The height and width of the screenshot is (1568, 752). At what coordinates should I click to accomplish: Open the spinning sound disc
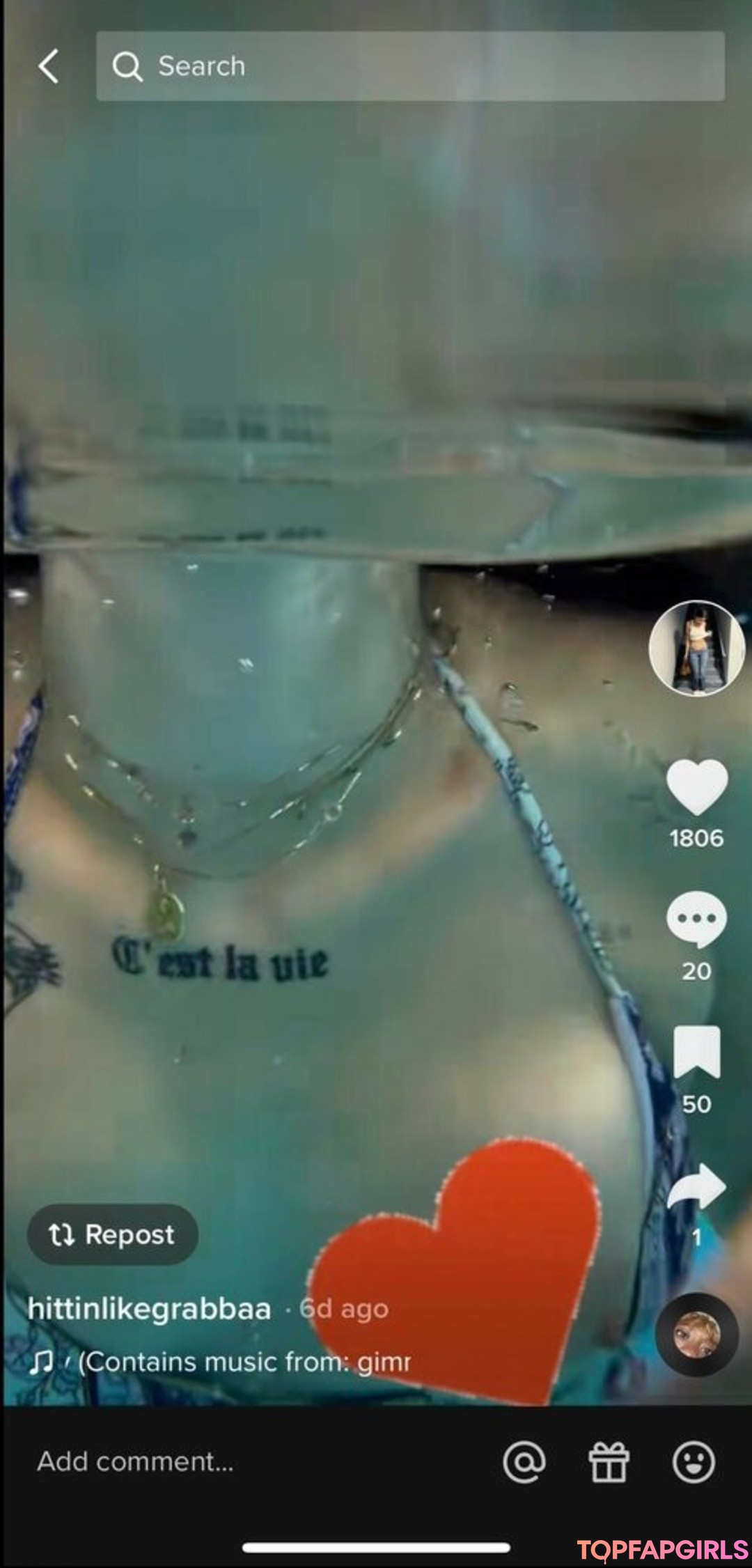point(696,1334)
